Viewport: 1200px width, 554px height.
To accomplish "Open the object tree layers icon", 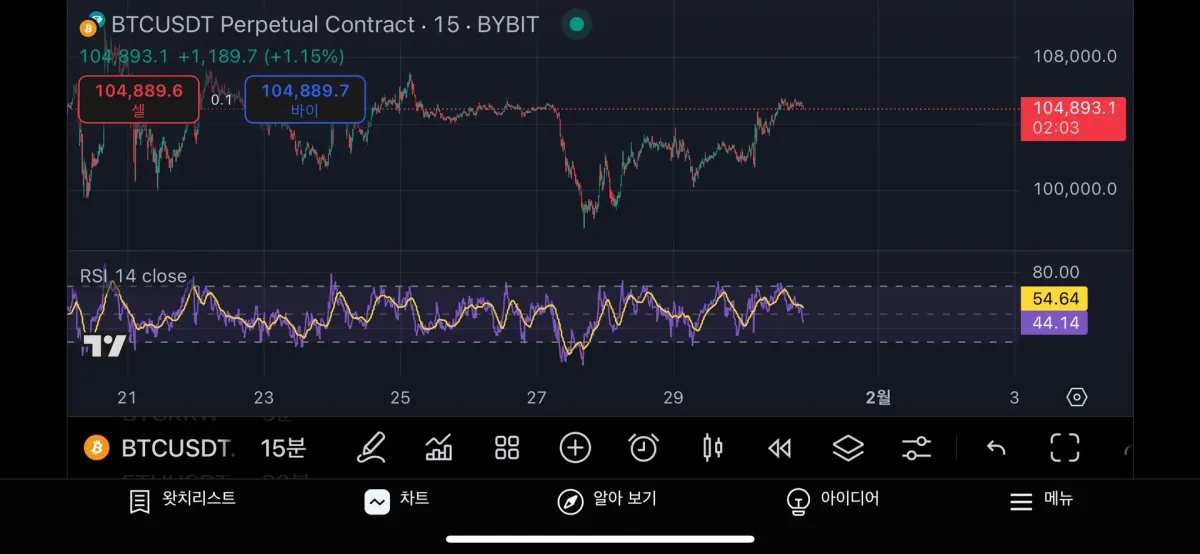I will point(848,448).
